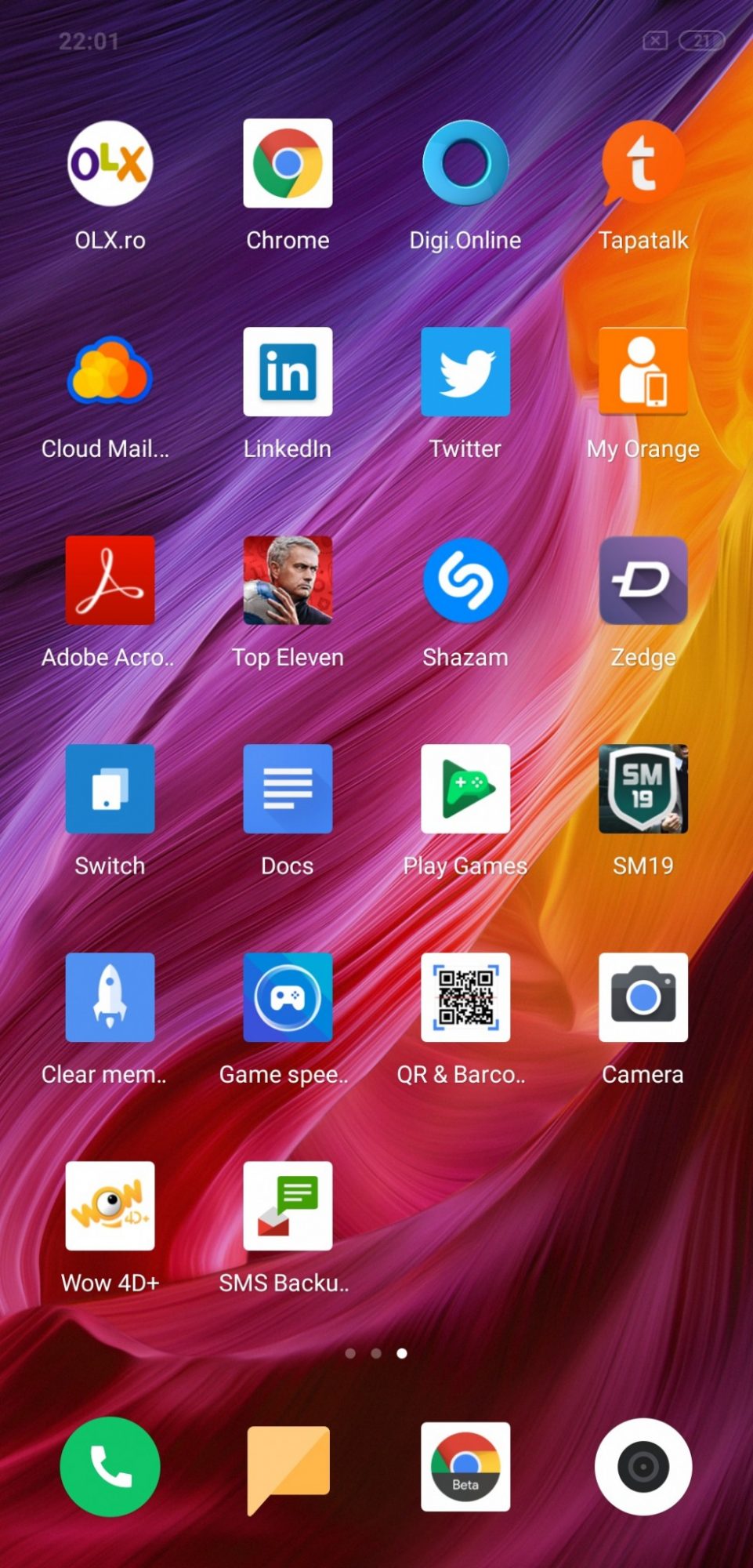Open Shazam

pyautogui.click(x=465, y=580)
